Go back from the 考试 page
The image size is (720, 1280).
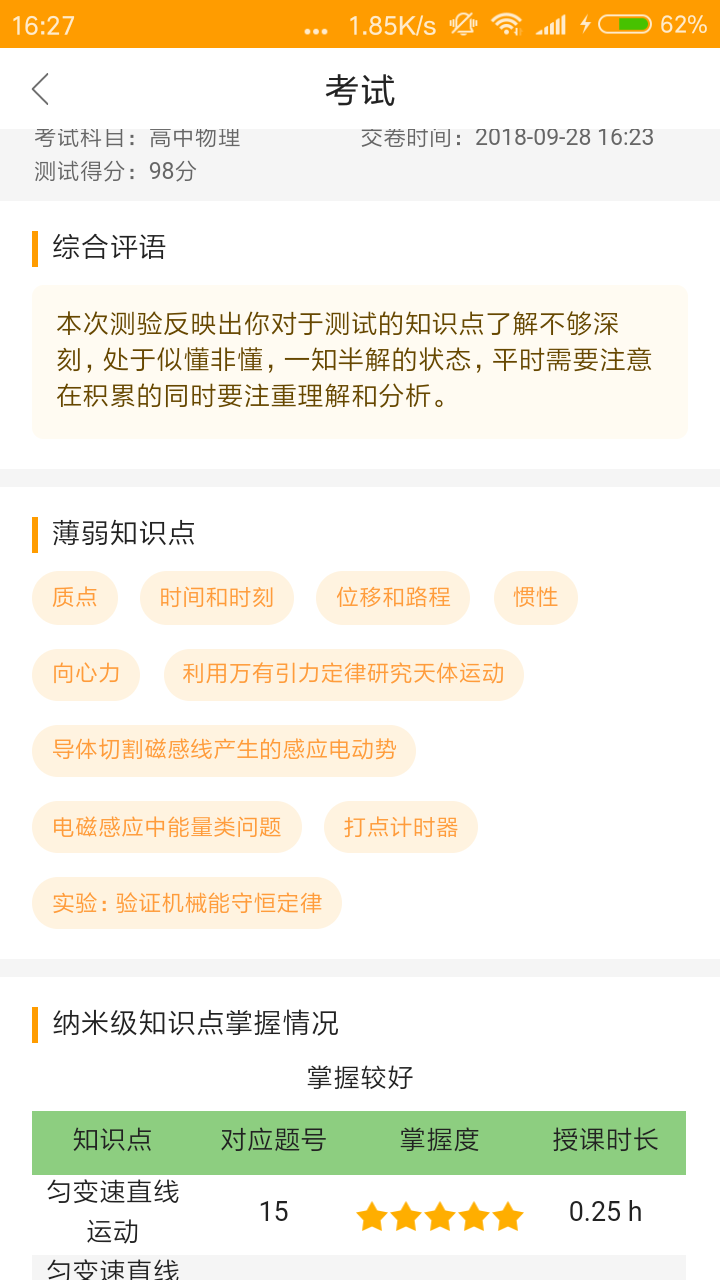(40, 89)
